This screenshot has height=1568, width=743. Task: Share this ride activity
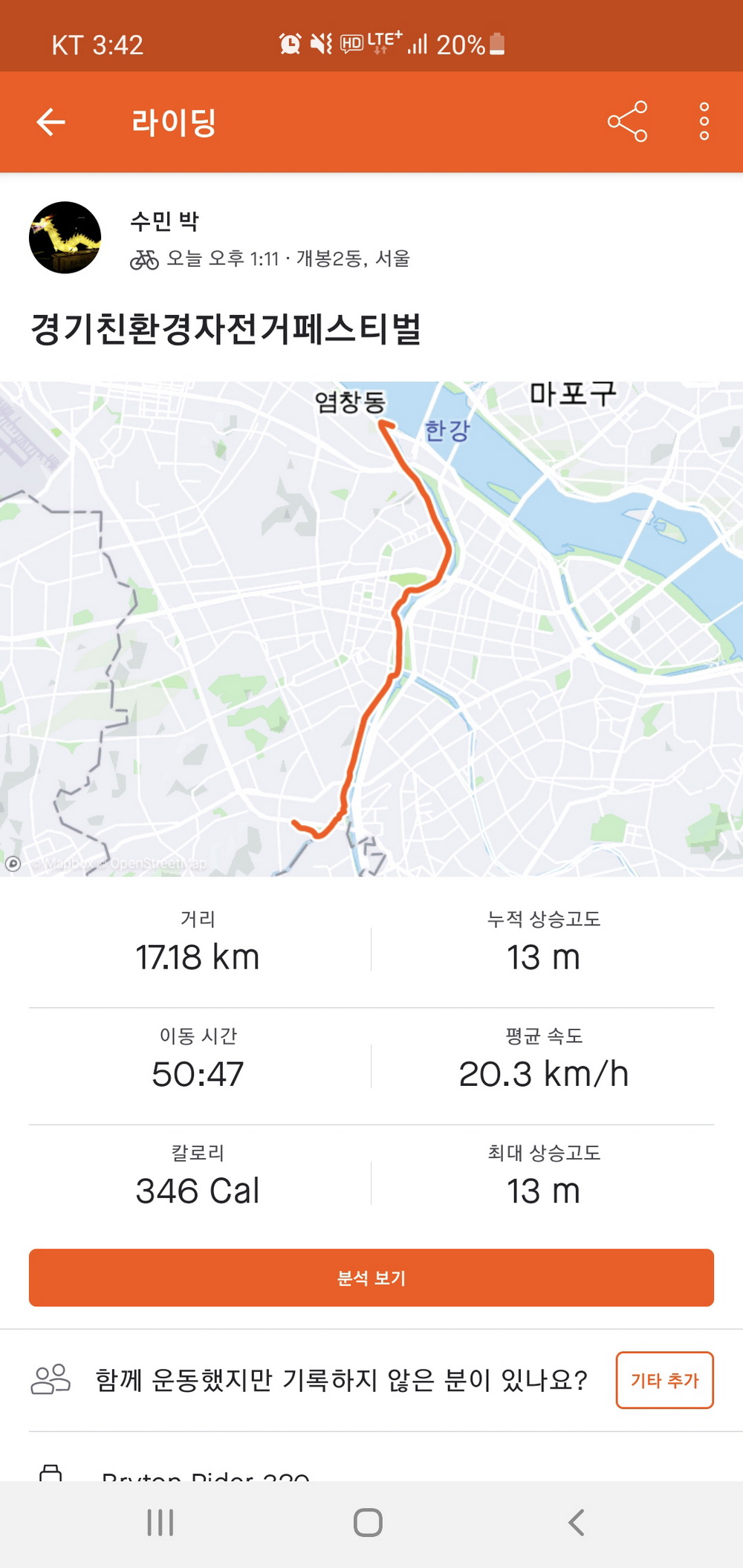click(627, 122)
